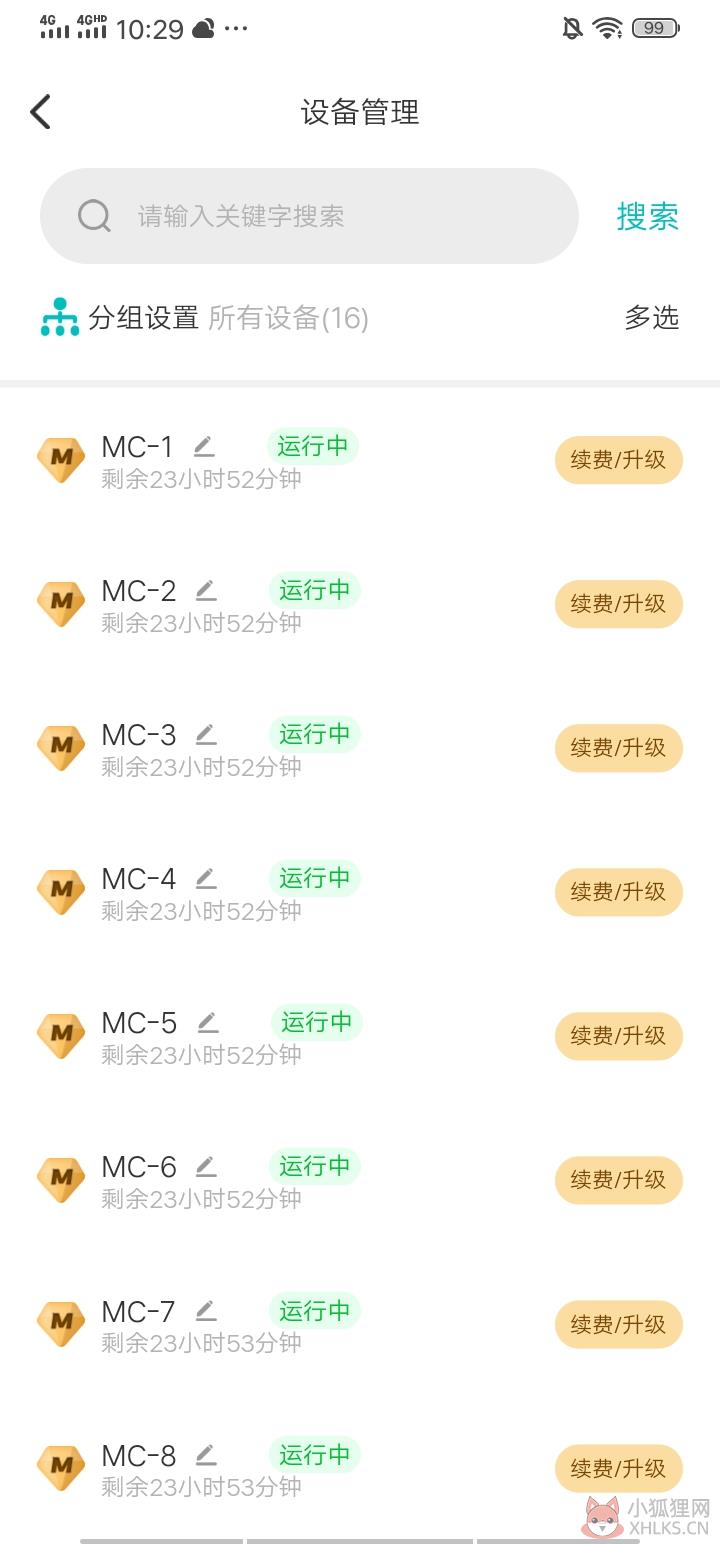Tap the 搜索 button

click(x=647, y=216)
